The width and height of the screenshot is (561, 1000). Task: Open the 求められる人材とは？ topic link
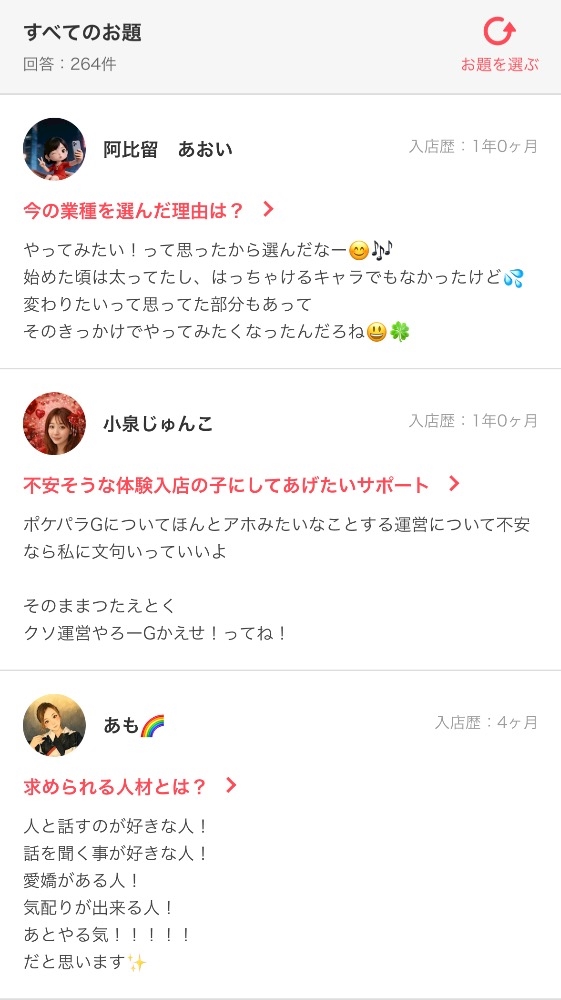130,786
